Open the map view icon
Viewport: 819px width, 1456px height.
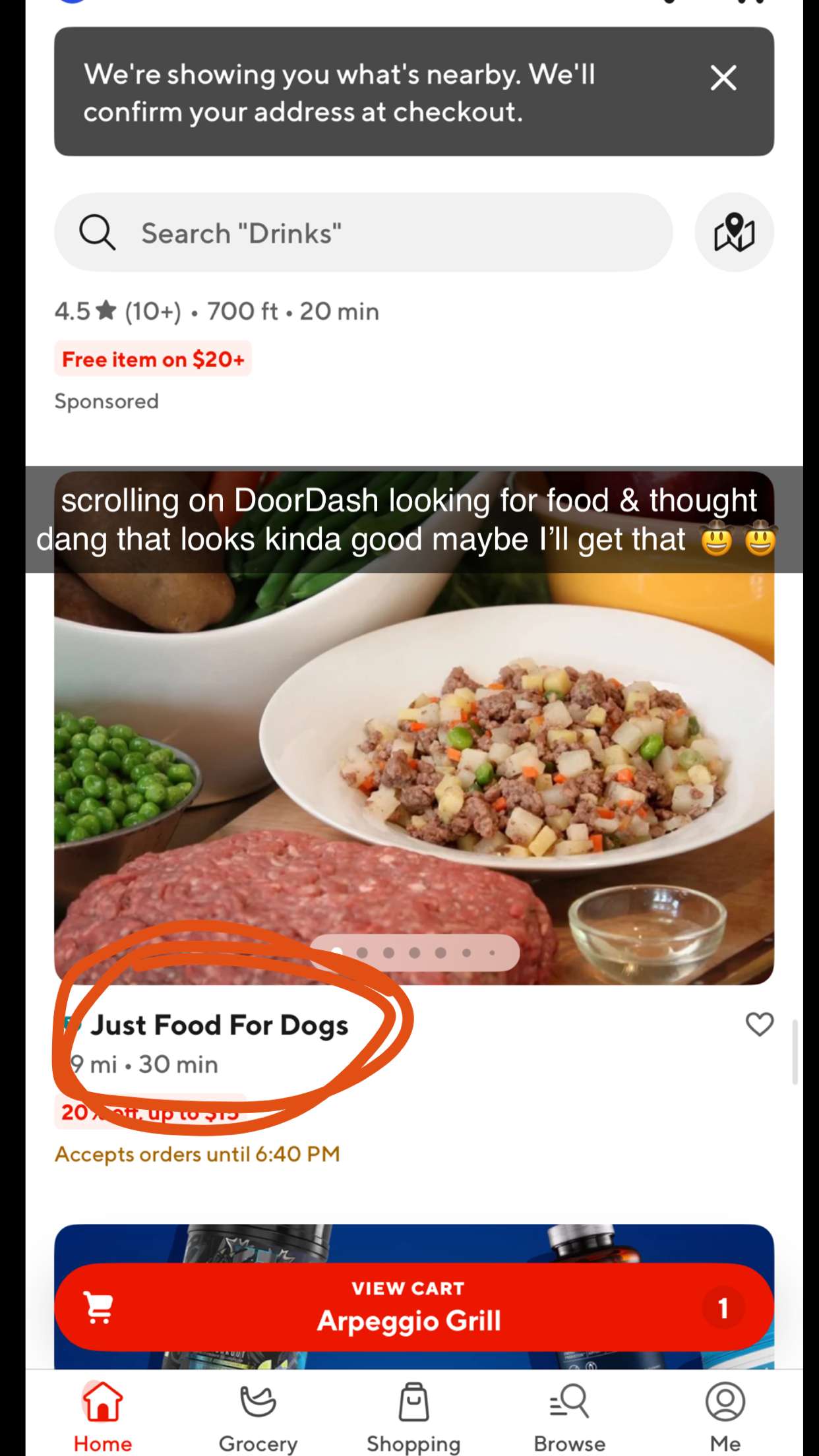pos(734,233)
